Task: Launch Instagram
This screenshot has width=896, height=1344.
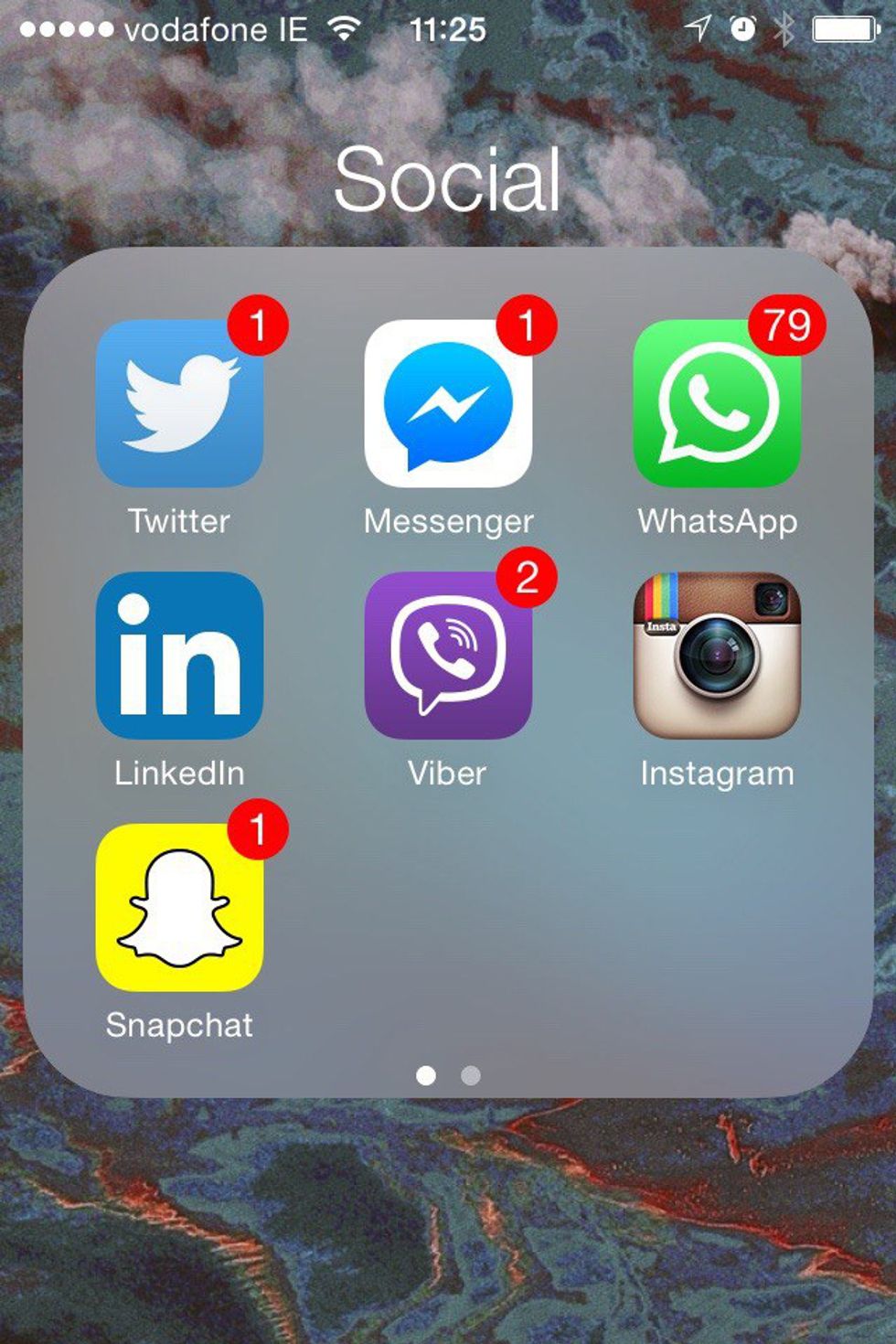Action: coord(717,656)
